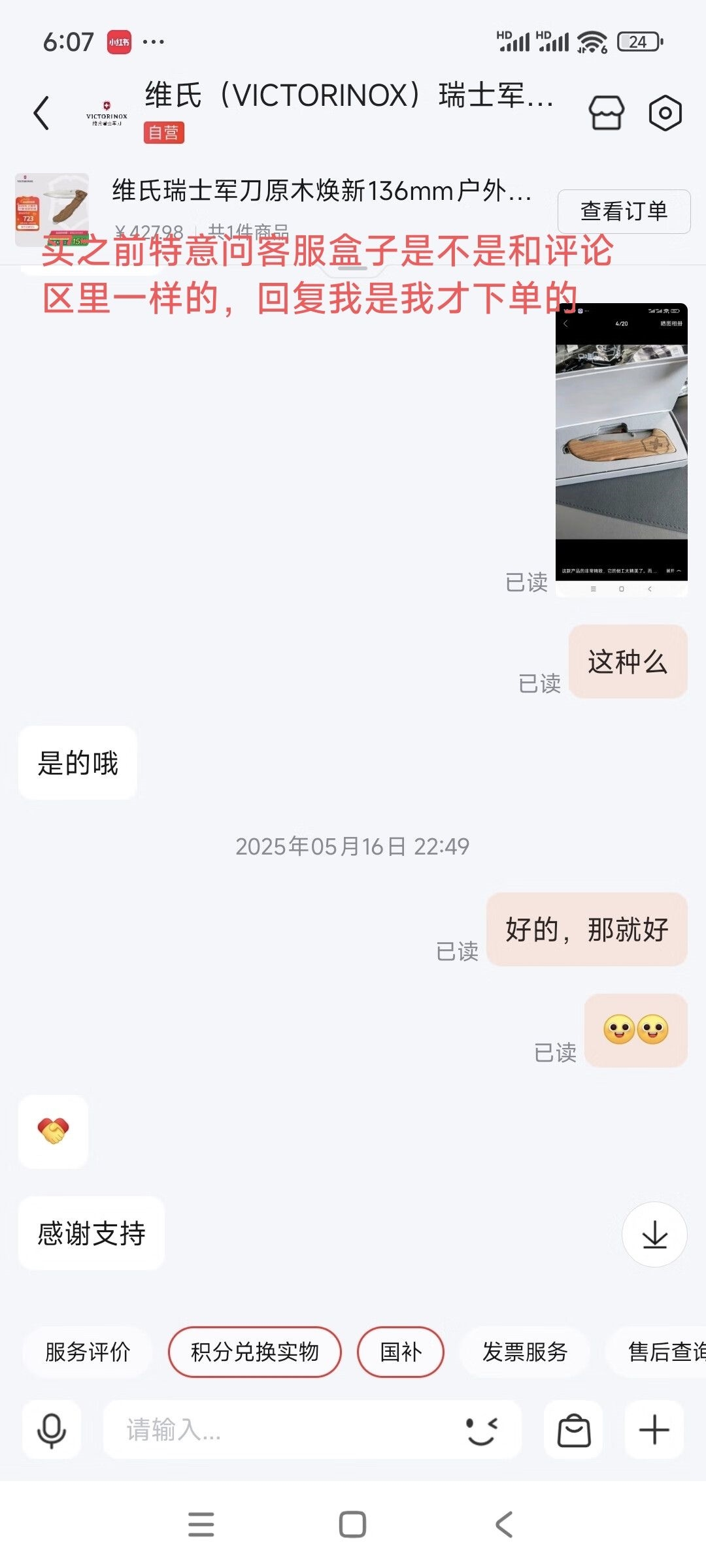Go back from the Victorinox chat
Screen dimensions: 706x1568
click(42, 113)
